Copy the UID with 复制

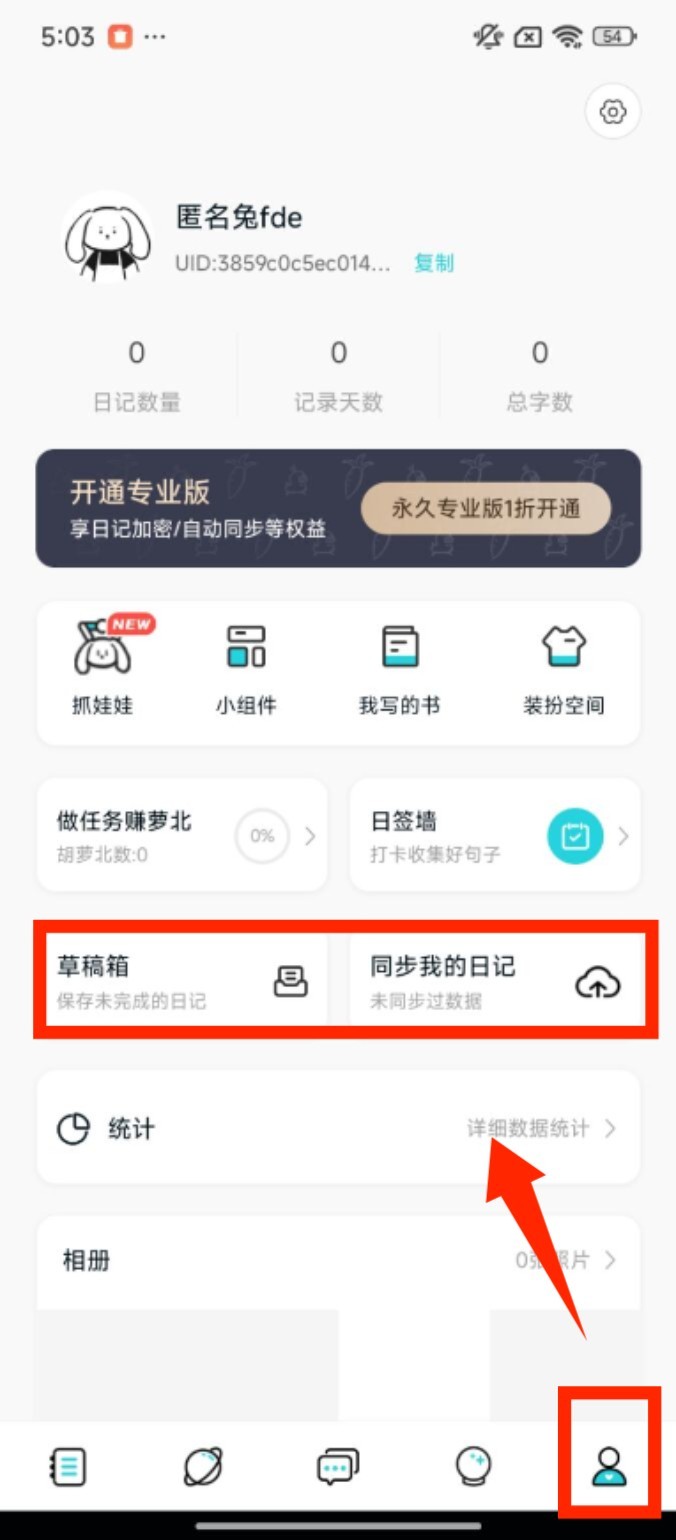pyautogui.click(x=434, y=263)
